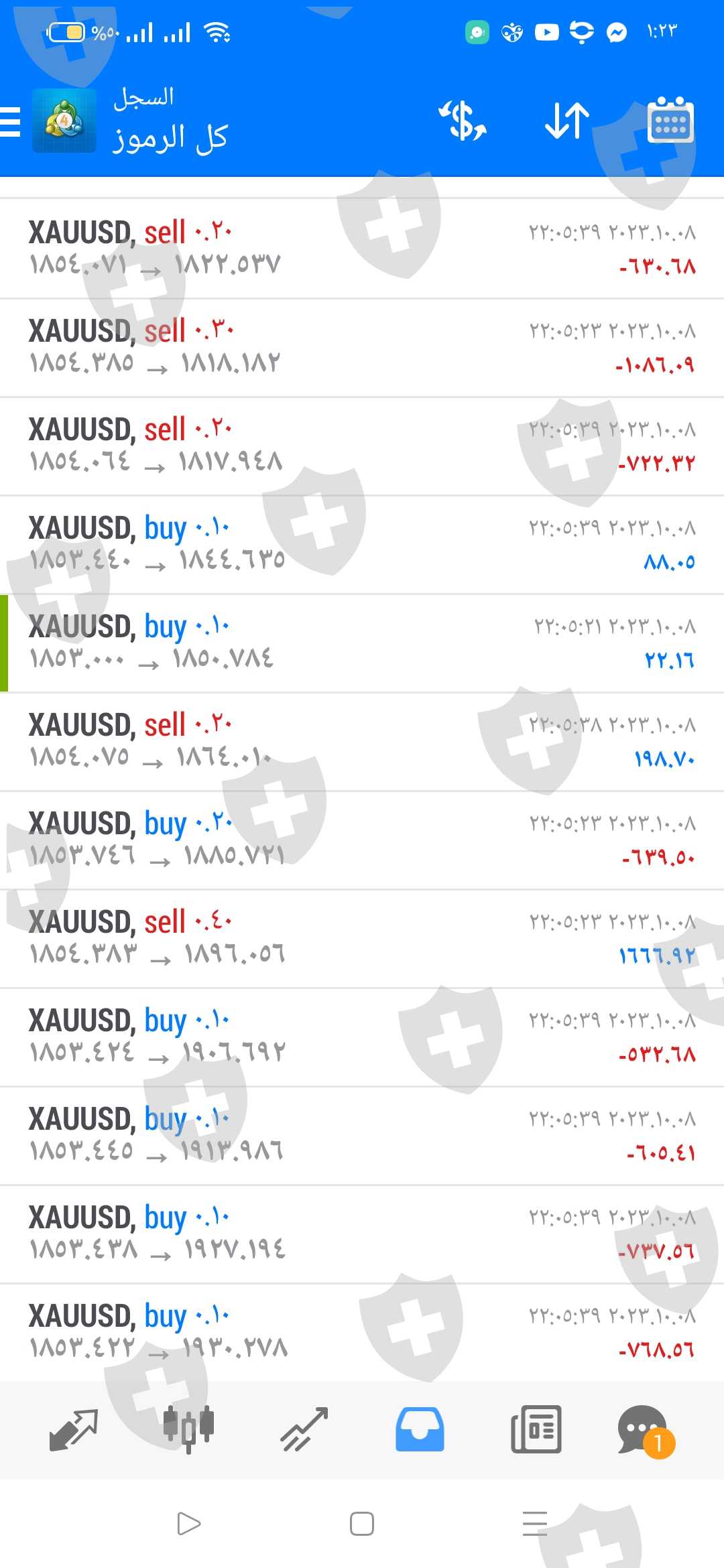724x1568 pixels.
Task: Open the History tab
Action: click(x=420, y=1429)
